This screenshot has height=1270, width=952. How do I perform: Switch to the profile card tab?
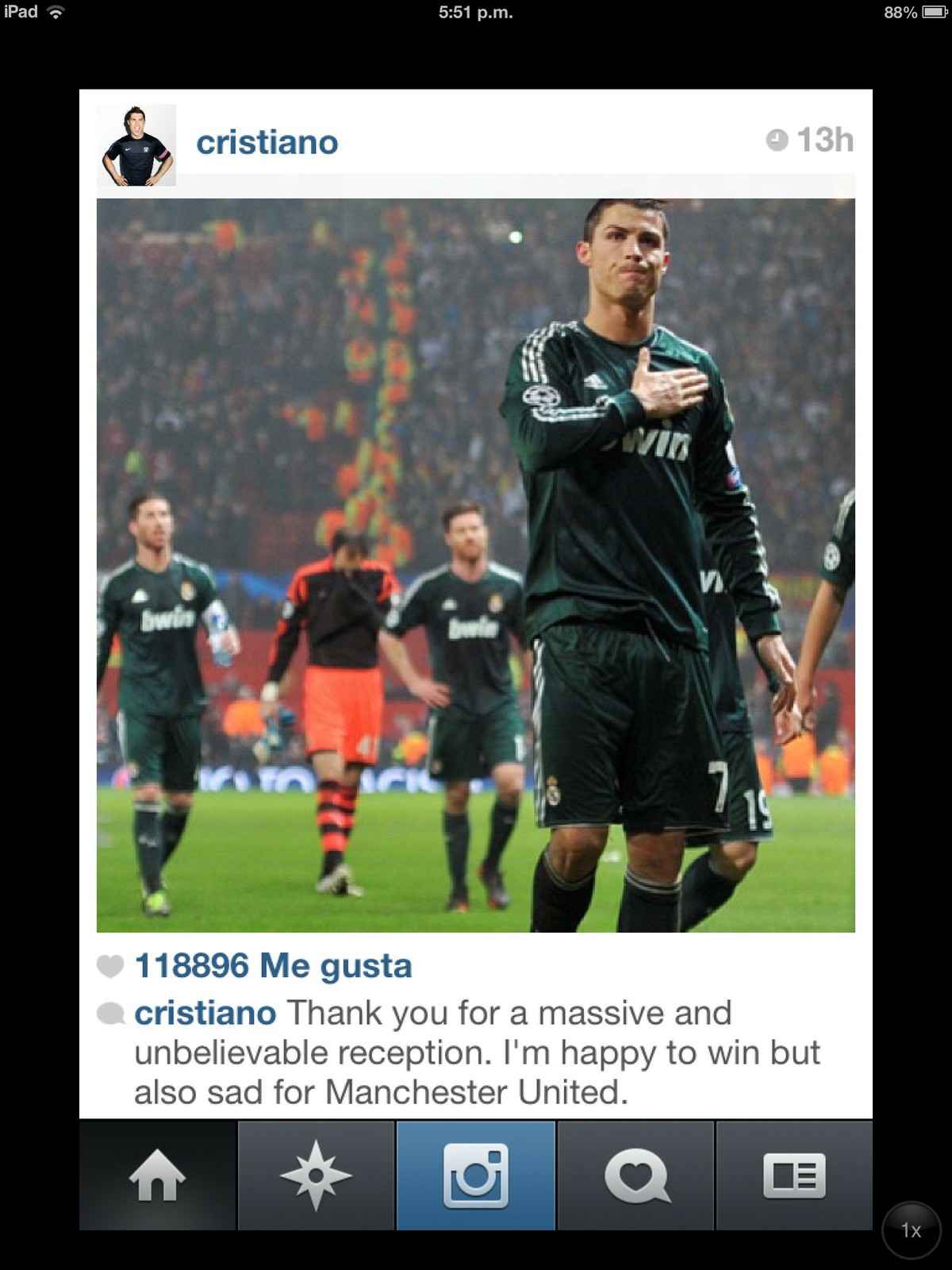(794, 1176)
